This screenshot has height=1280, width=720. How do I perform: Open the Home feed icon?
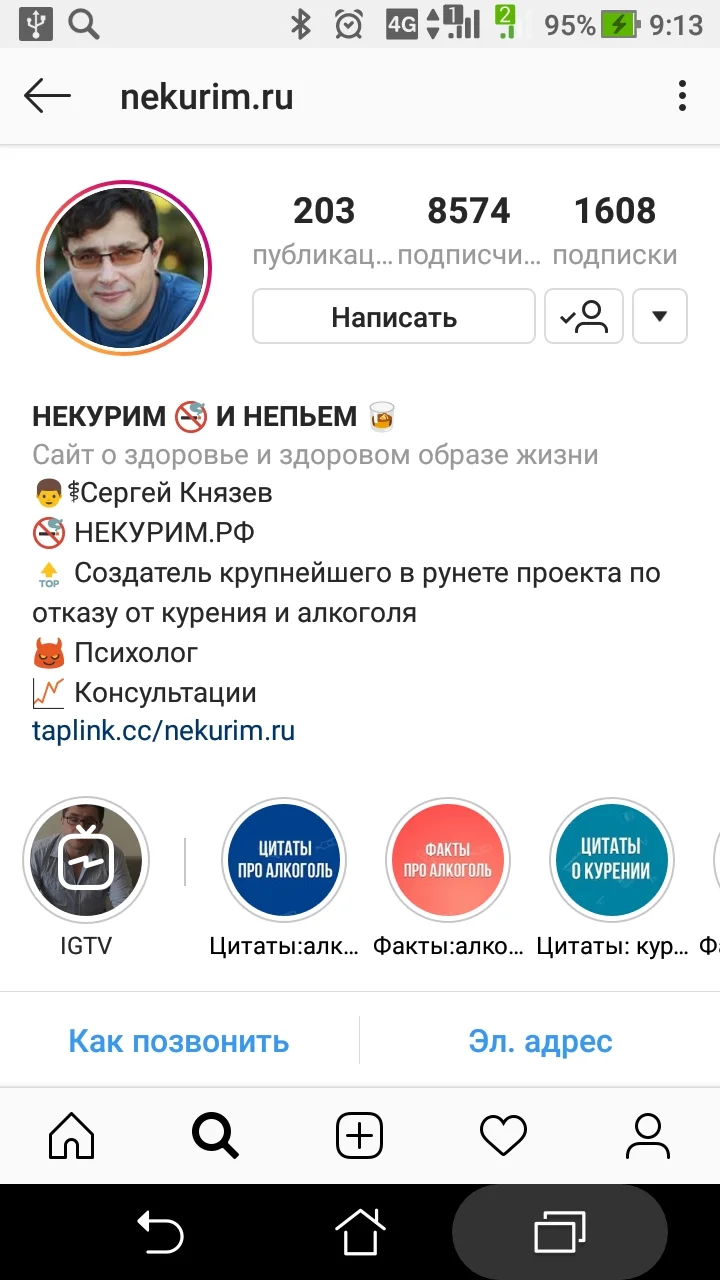pyautogui.click(x=70, y=1135)
